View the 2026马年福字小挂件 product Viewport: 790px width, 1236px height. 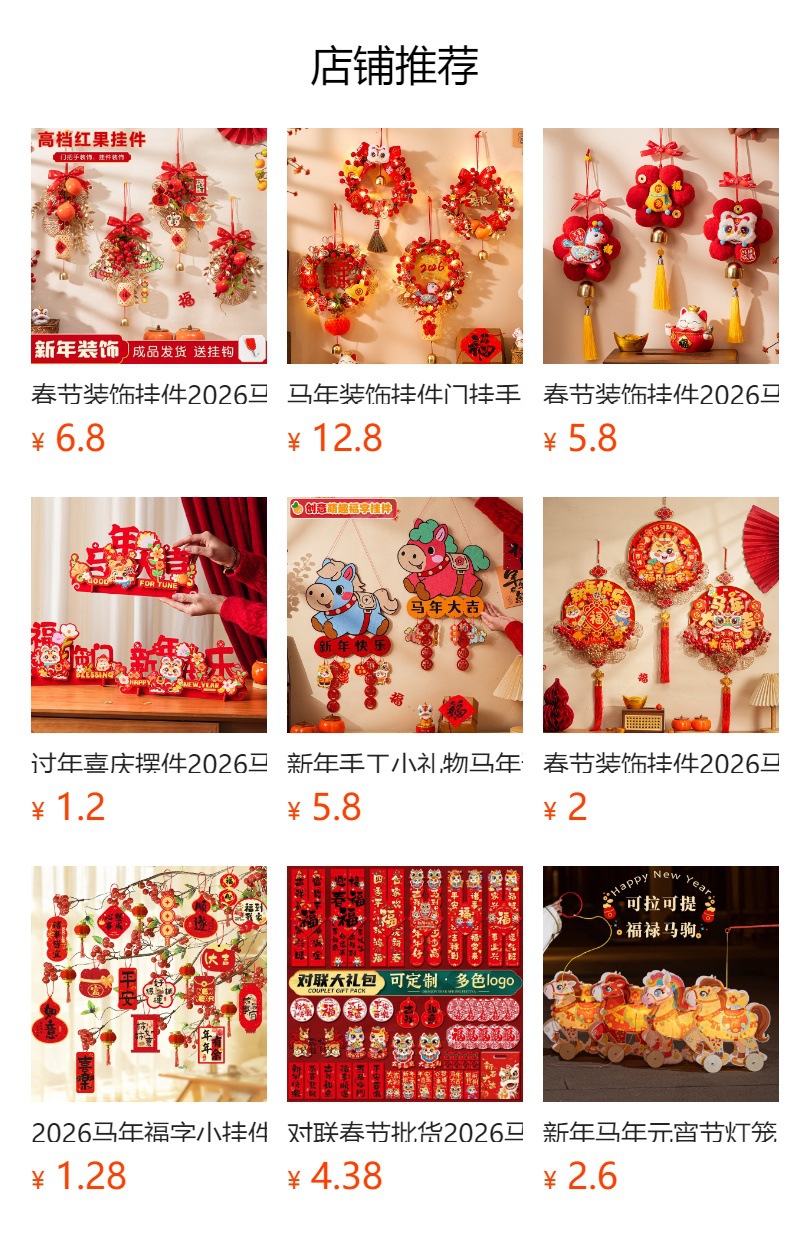(149, 984)
